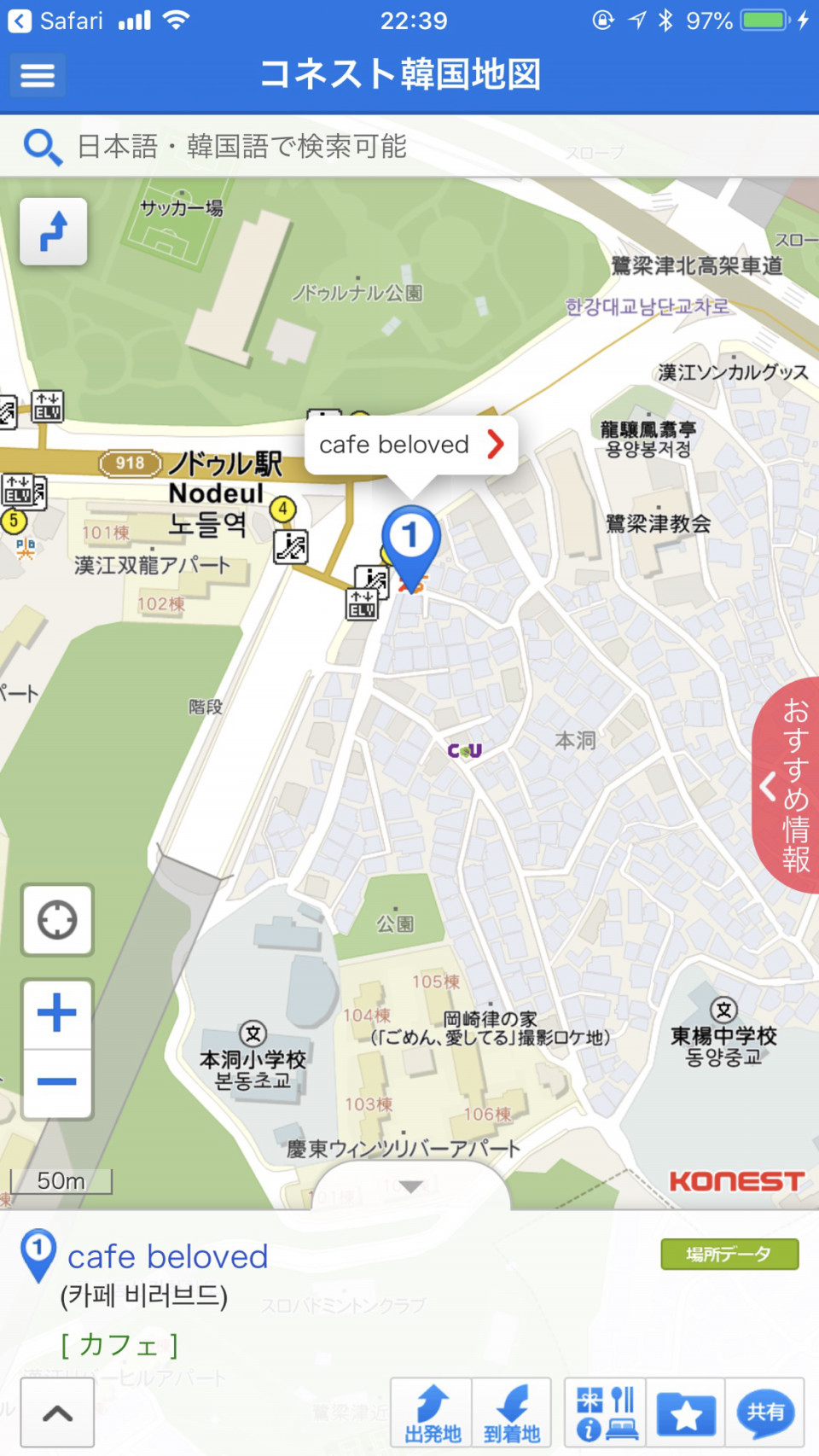Save place to favorites star folder
This screenshot has height=1456, width=819.
(x=686, y=1413)
